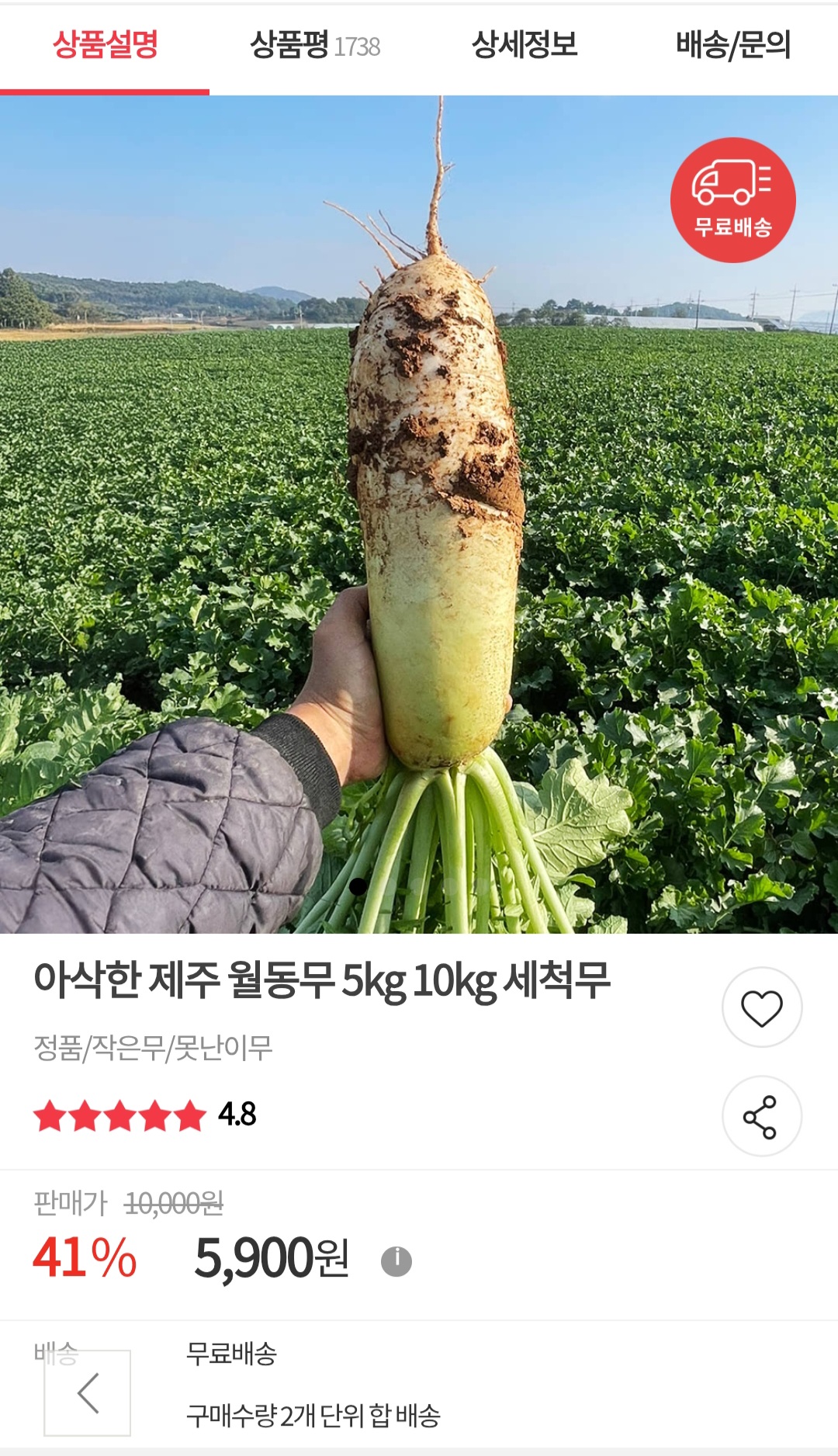
Task: Open the radish product photo
Action: pyautogui.click(x=419, y=514)
